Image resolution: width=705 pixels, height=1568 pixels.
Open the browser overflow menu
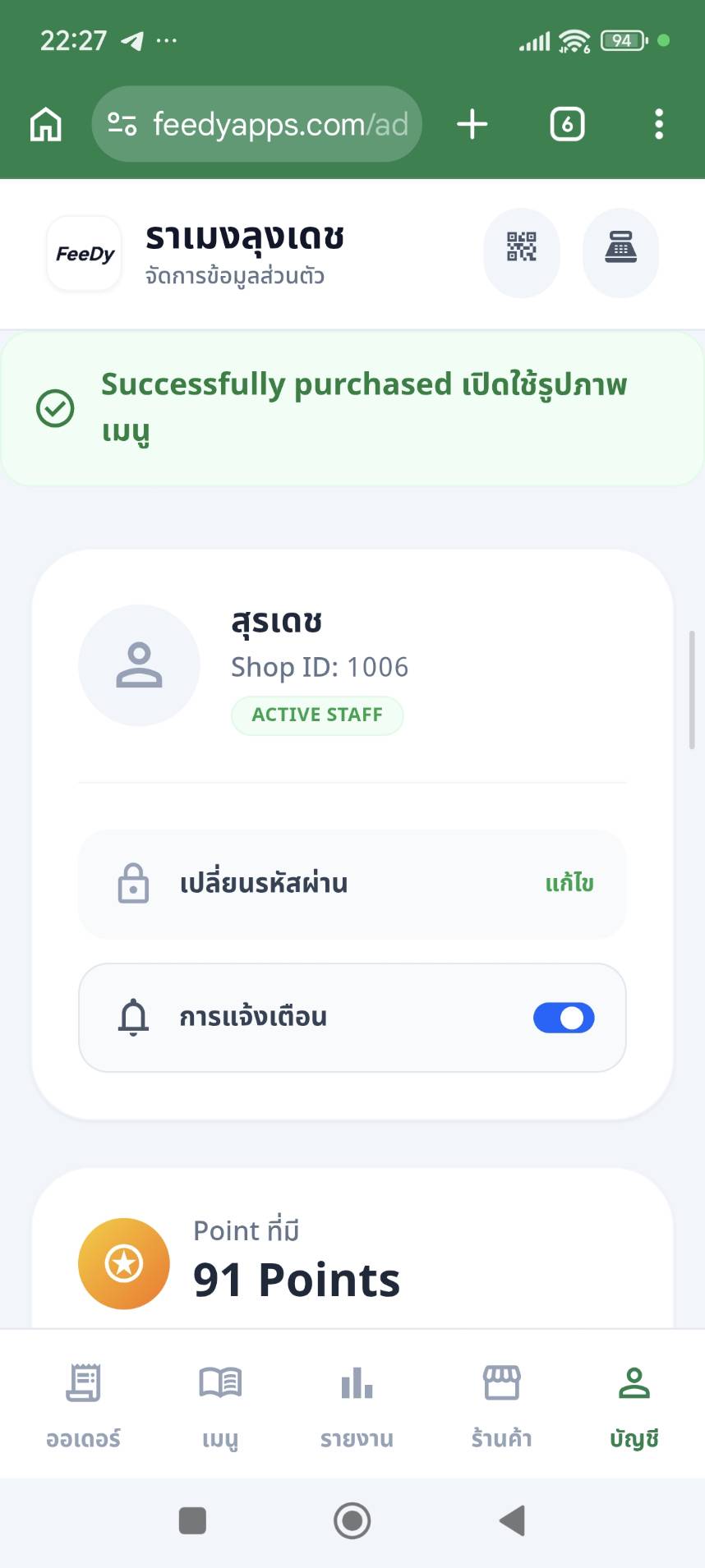point(658,125)
